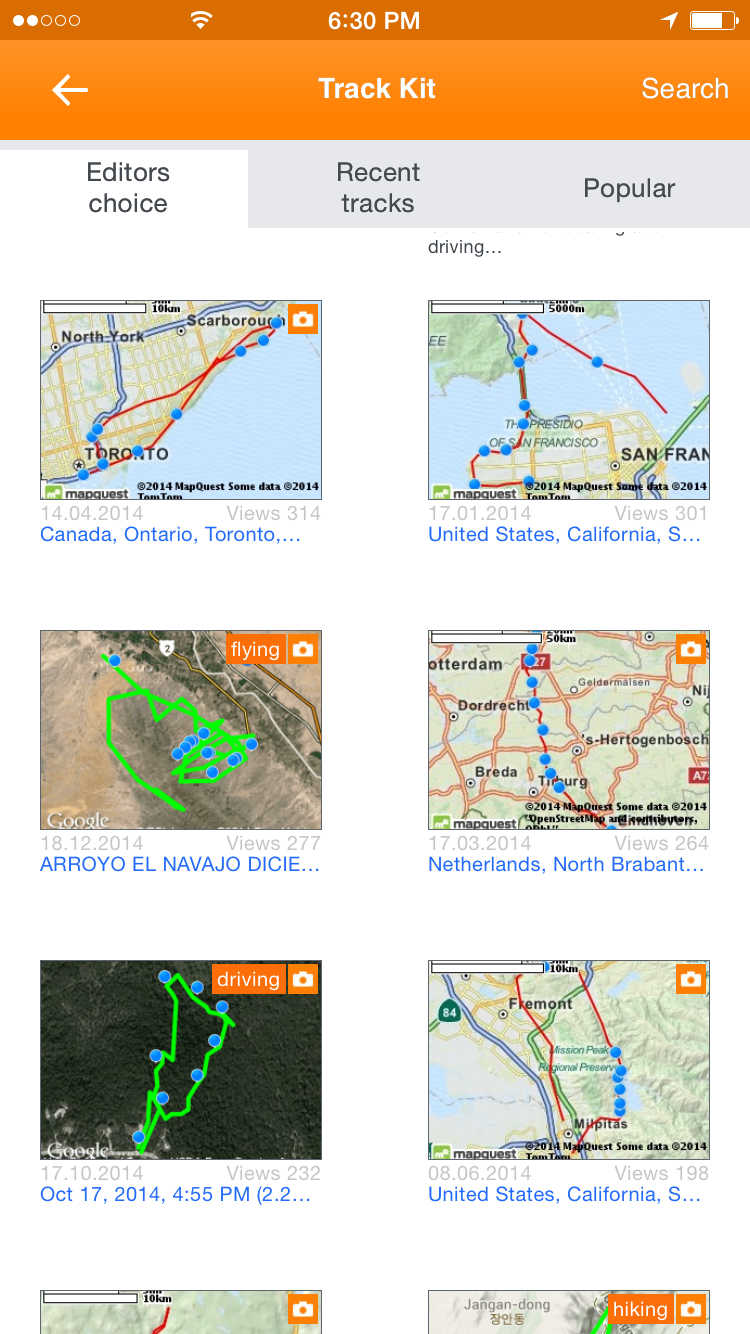Select the Editors choice tab
This screenshot has height=1334, width=750.
[127, 188]
